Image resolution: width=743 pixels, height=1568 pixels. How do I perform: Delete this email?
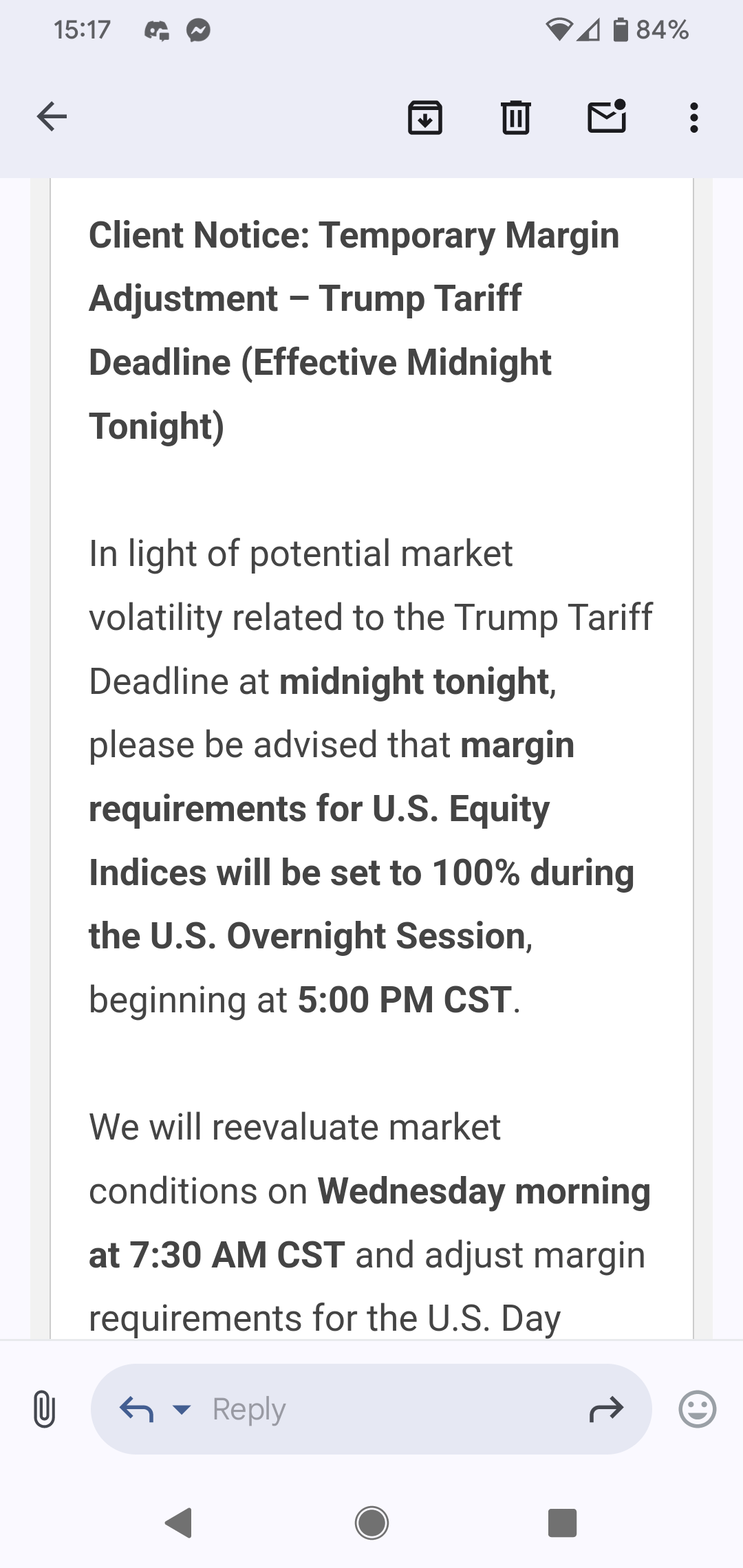tap(515, 117)
